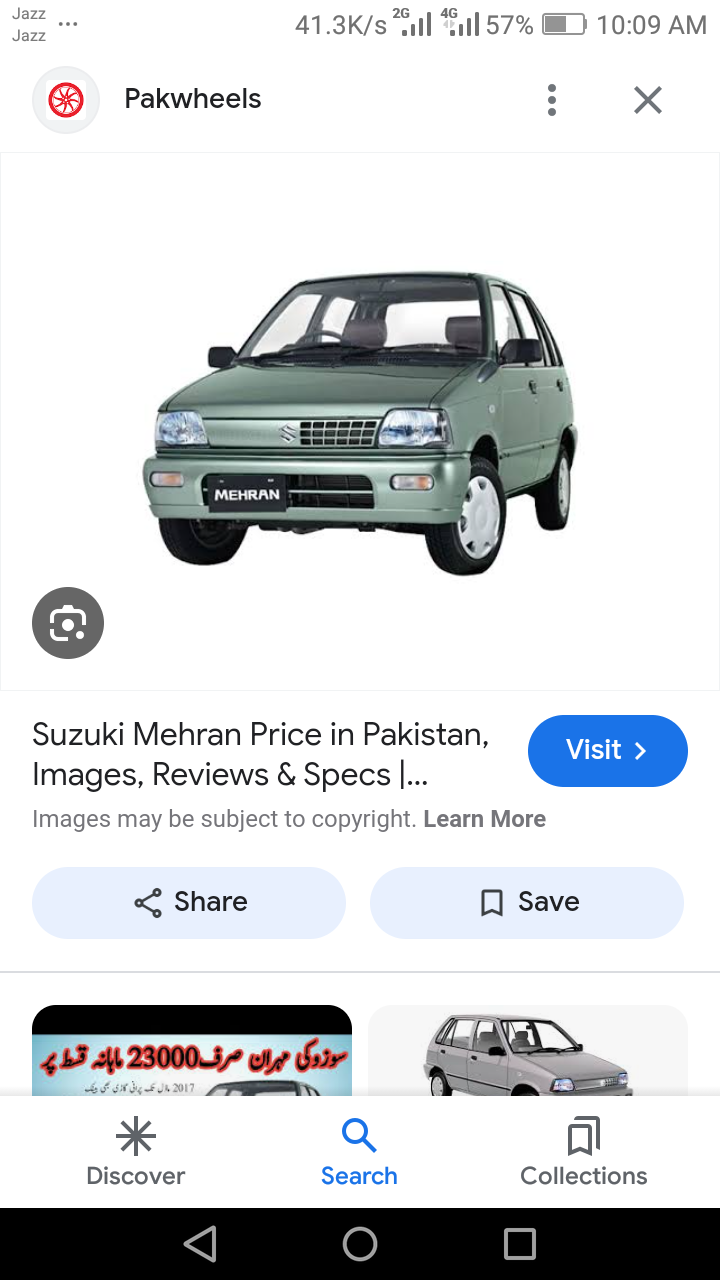
Task: Close the Pakwheels image viewer
Action: [x=648, y=99]
